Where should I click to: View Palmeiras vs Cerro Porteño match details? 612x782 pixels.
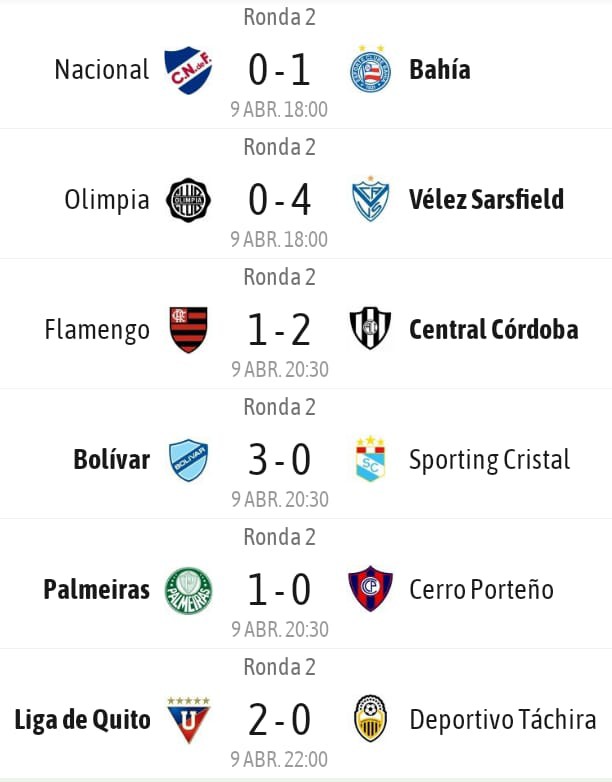click(x=279, y=590)
